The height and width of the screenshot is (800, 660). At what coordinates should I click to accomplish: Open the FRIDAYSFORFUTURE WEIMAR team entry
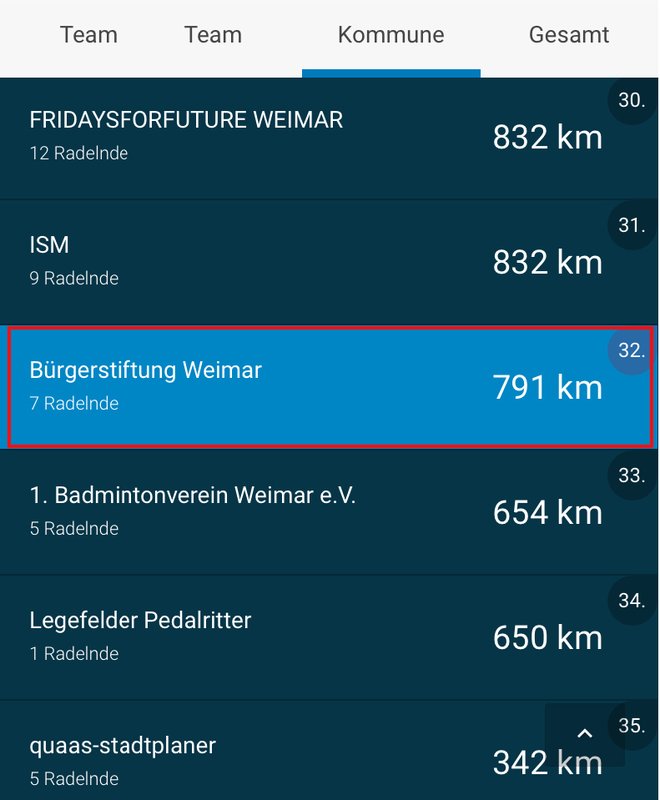coord(300,136)
